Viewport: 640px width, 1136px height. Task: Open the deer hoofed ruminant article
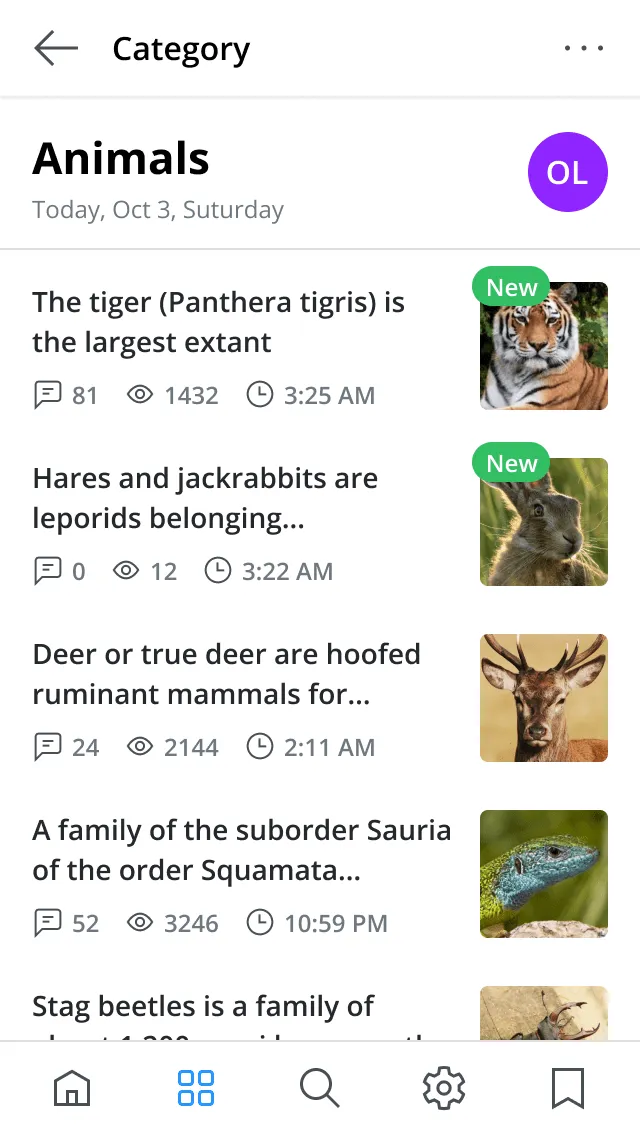tap(226, 674)
